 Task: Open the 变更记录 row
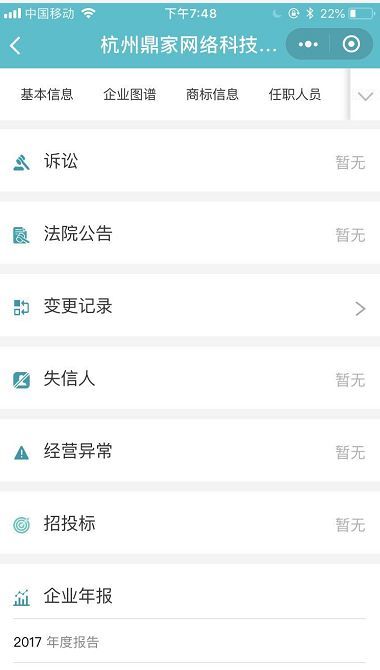190,307
